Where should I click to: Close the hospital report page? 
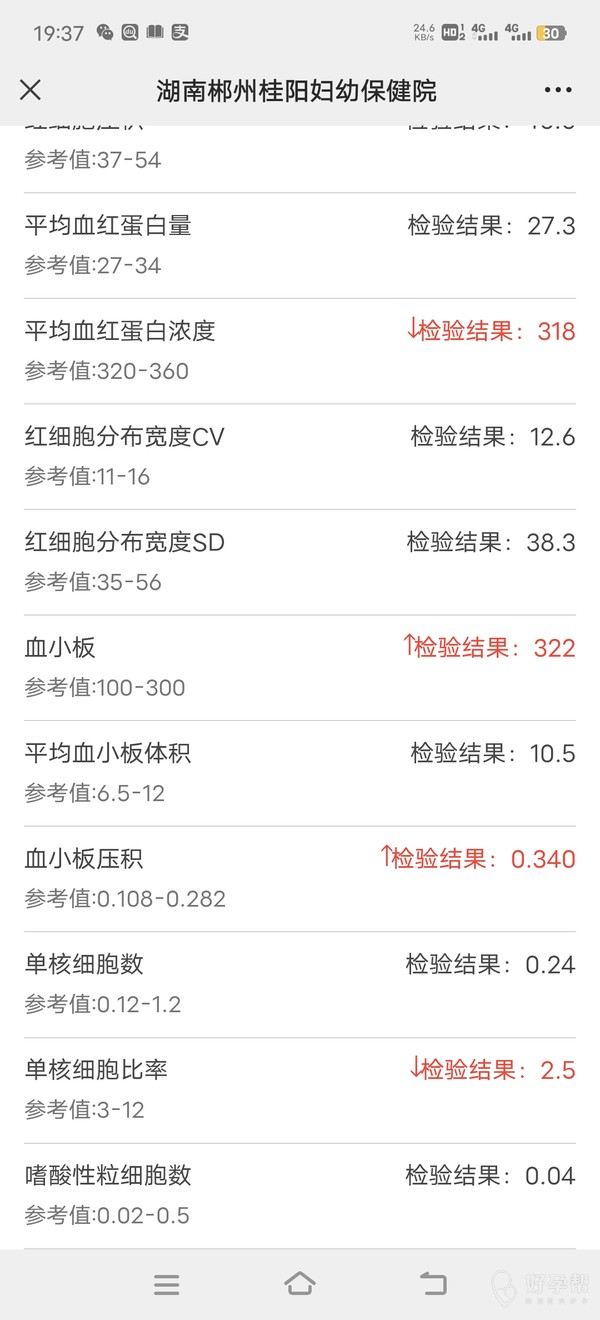31,90
